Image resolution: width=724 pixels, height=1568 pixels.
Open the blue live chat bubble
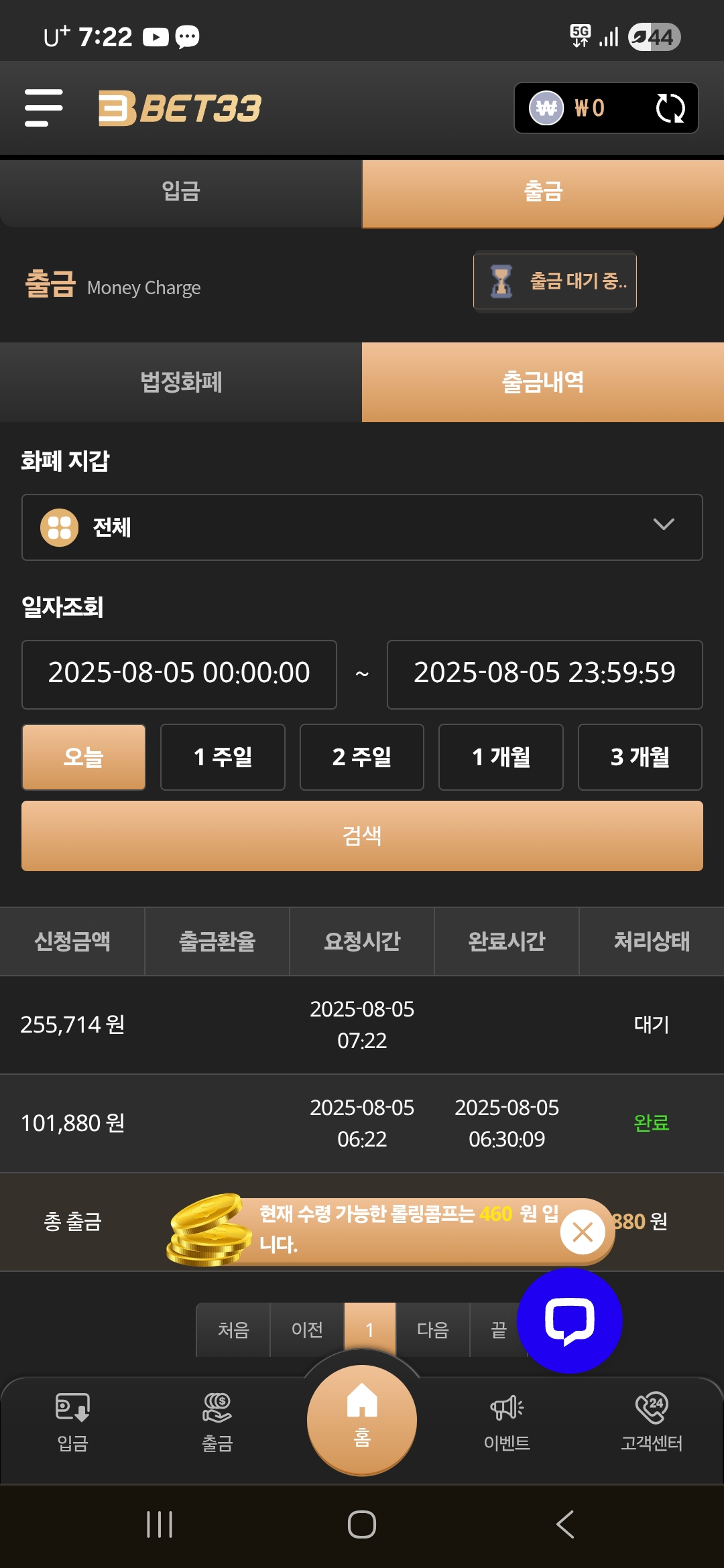click(x=570, y=1321)
